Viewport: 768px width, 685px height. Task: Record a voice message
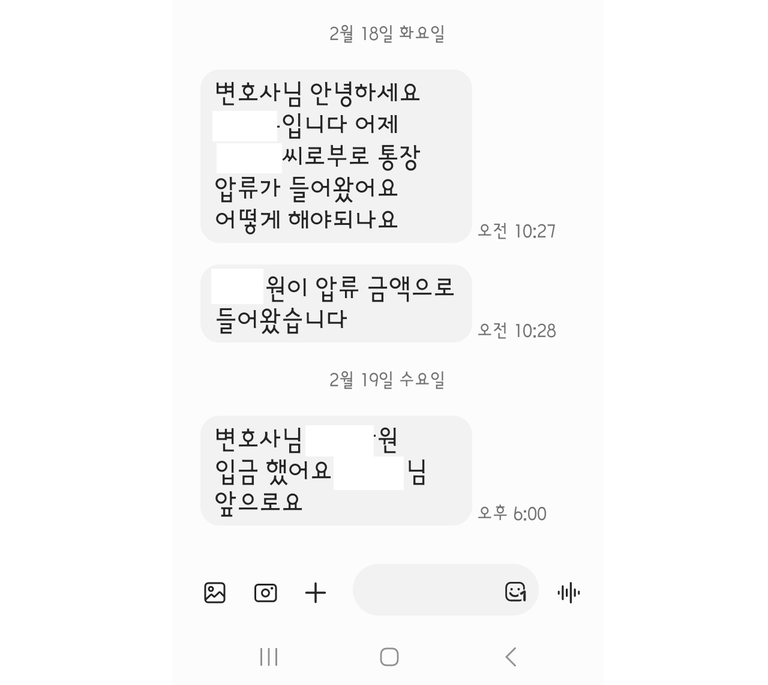568,592
